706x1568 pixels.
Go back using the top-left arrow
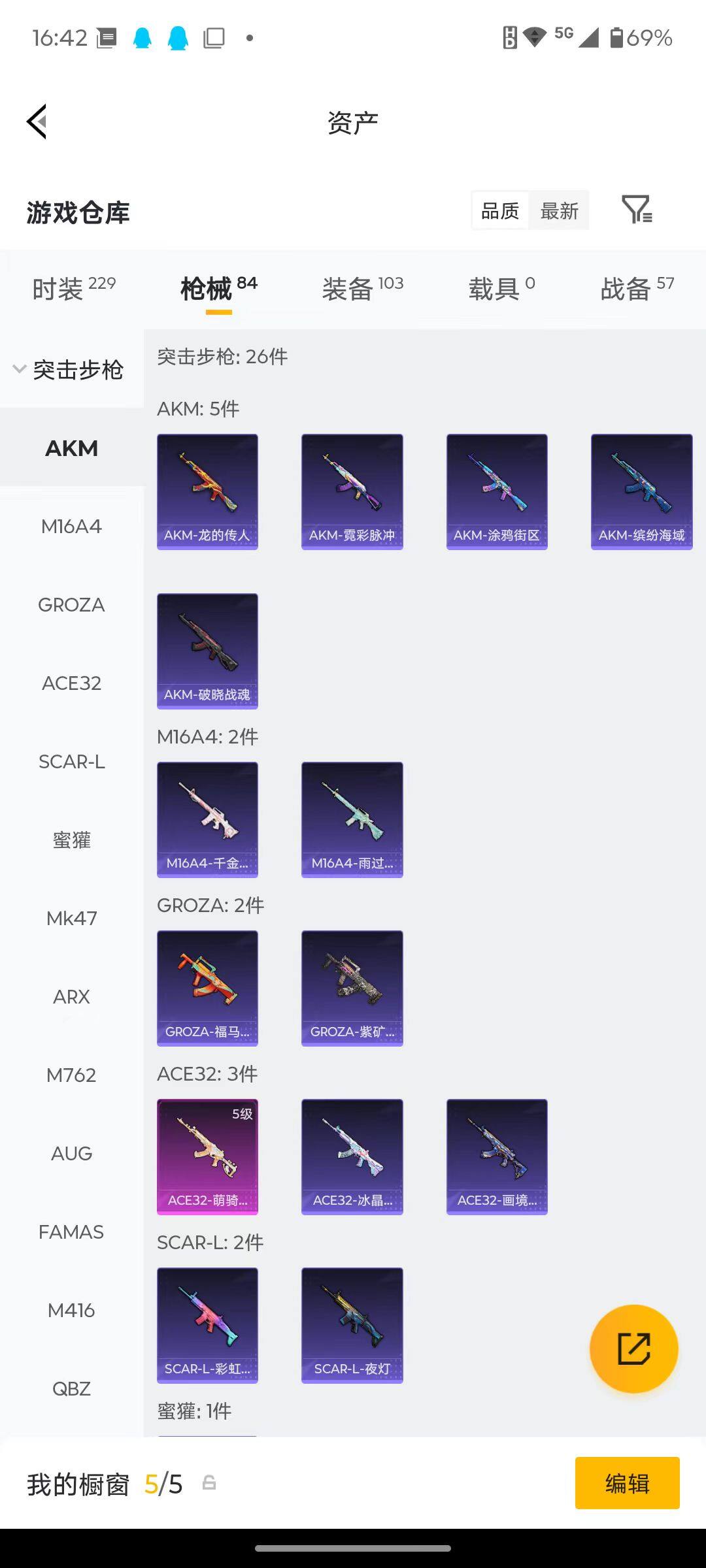37,122
